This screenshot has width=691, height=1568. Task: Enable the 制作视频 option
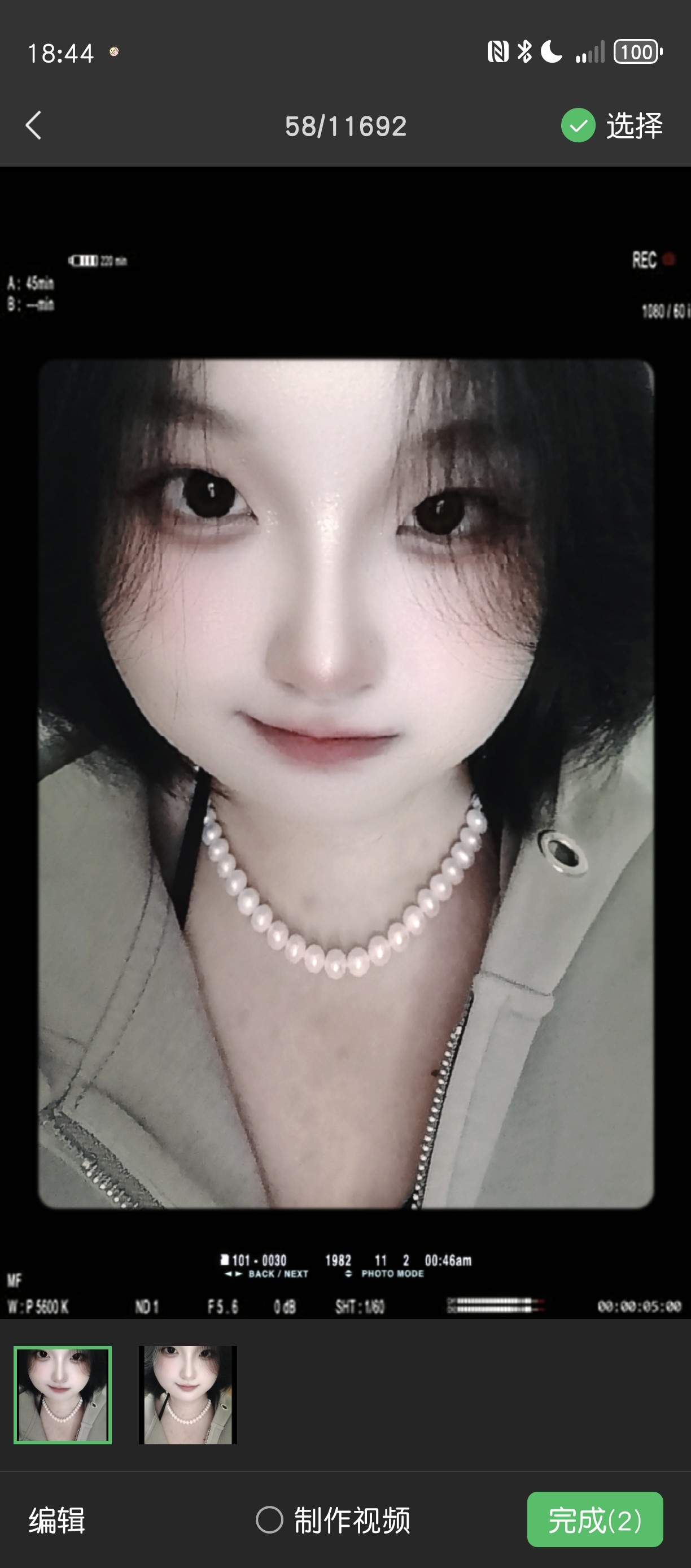pyautogui.click(x=270, y=1520)
